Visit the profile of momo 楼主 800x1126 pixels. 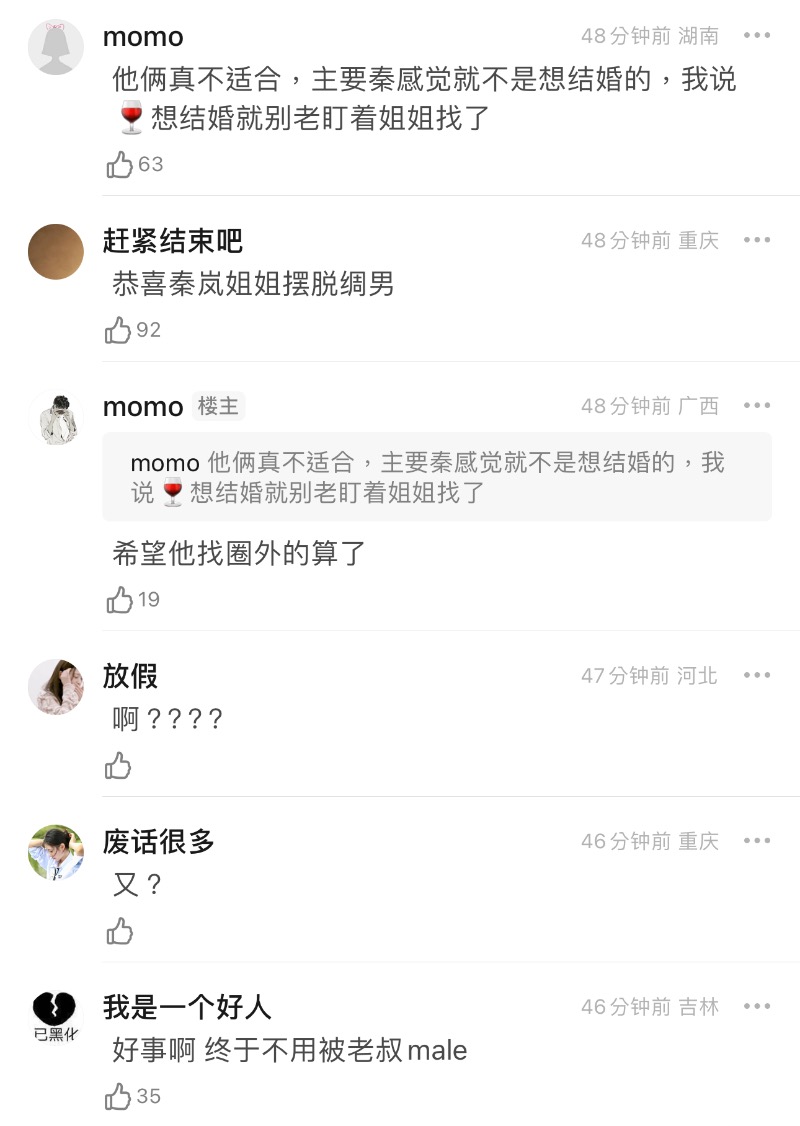coord(56,417)
